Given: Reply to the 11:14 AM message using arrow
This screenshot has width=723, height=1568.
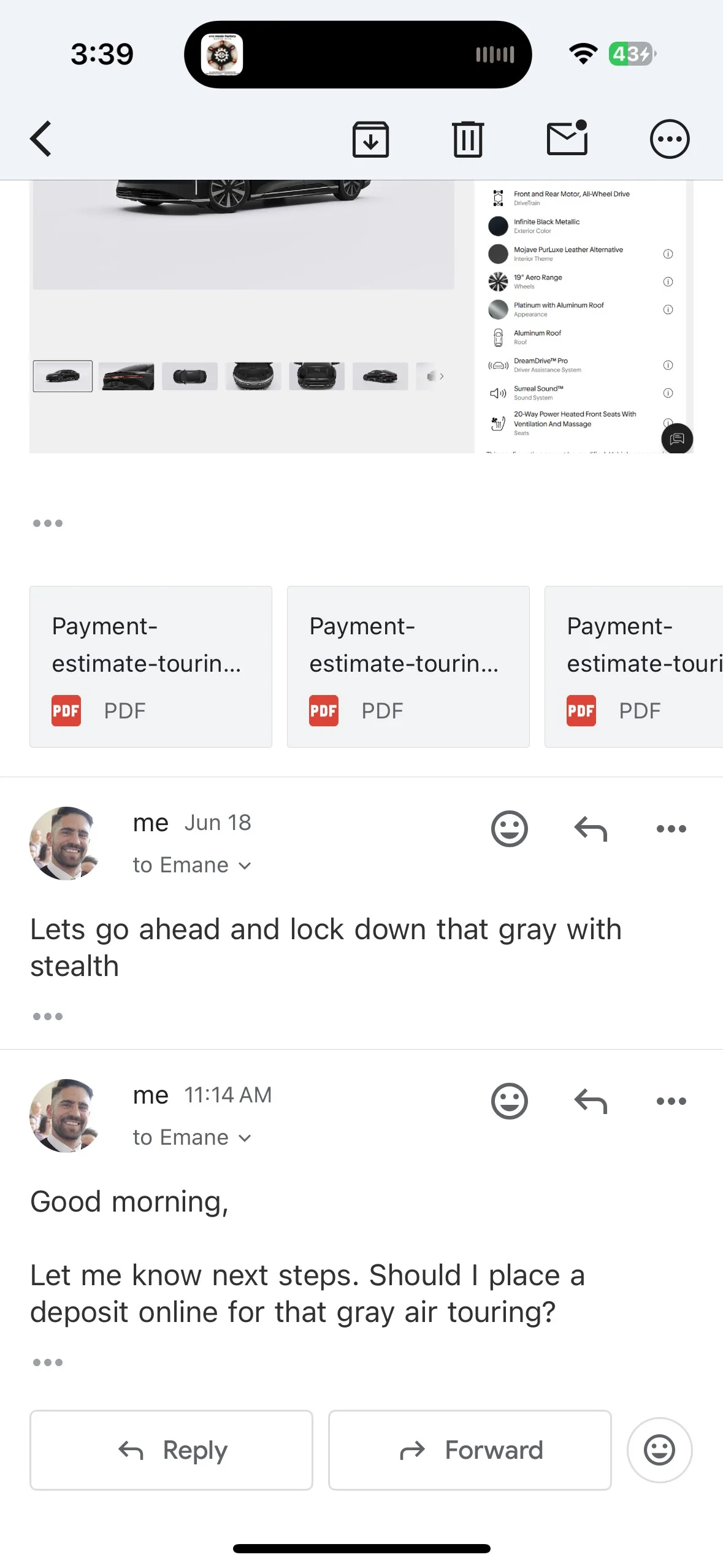Looking at the screenshot, I should tap(591, 1101).
